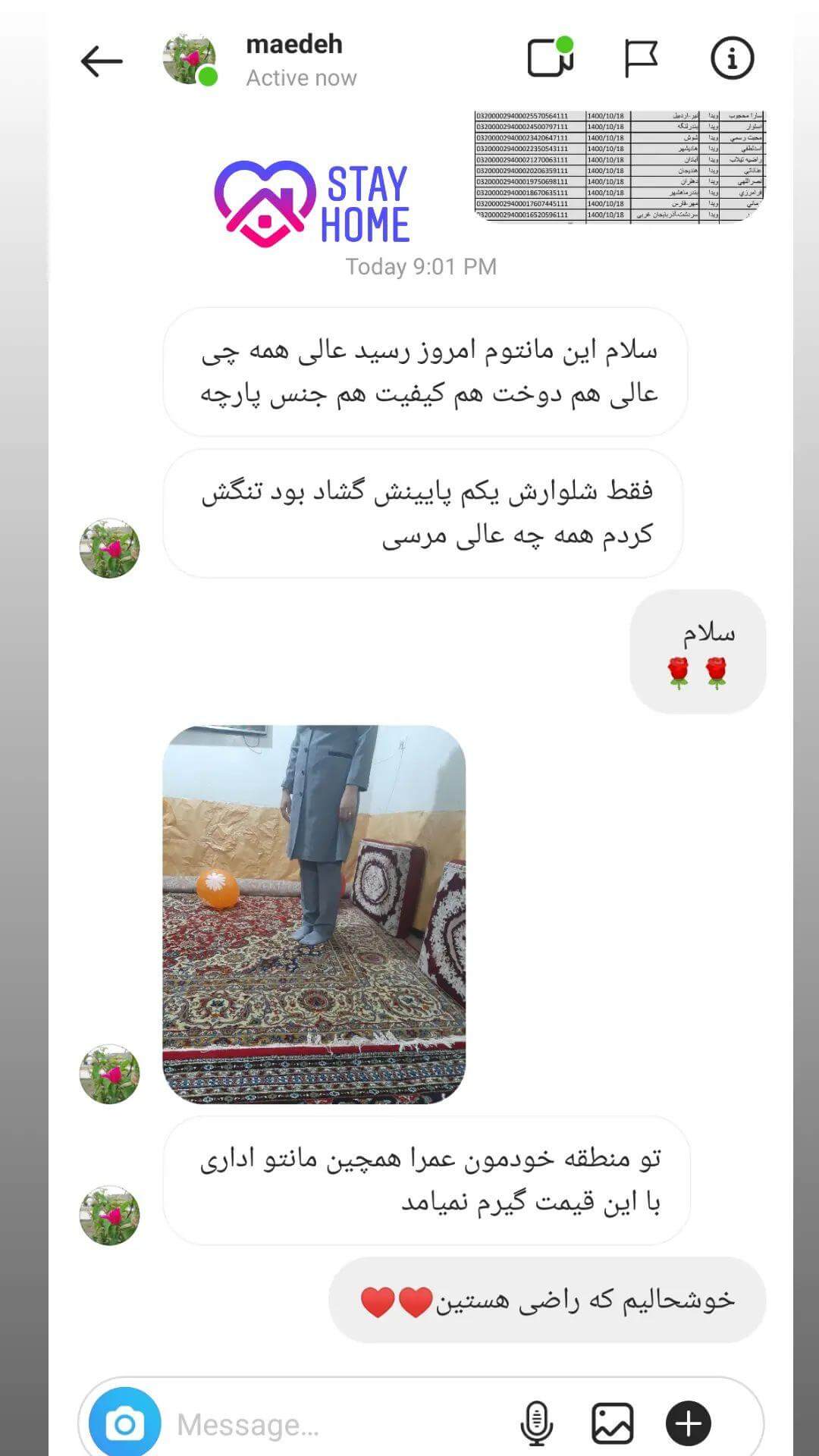The image size is (819, 1456).
Task: Tap the flag icon in the header
Action: (x=641, y=58)
